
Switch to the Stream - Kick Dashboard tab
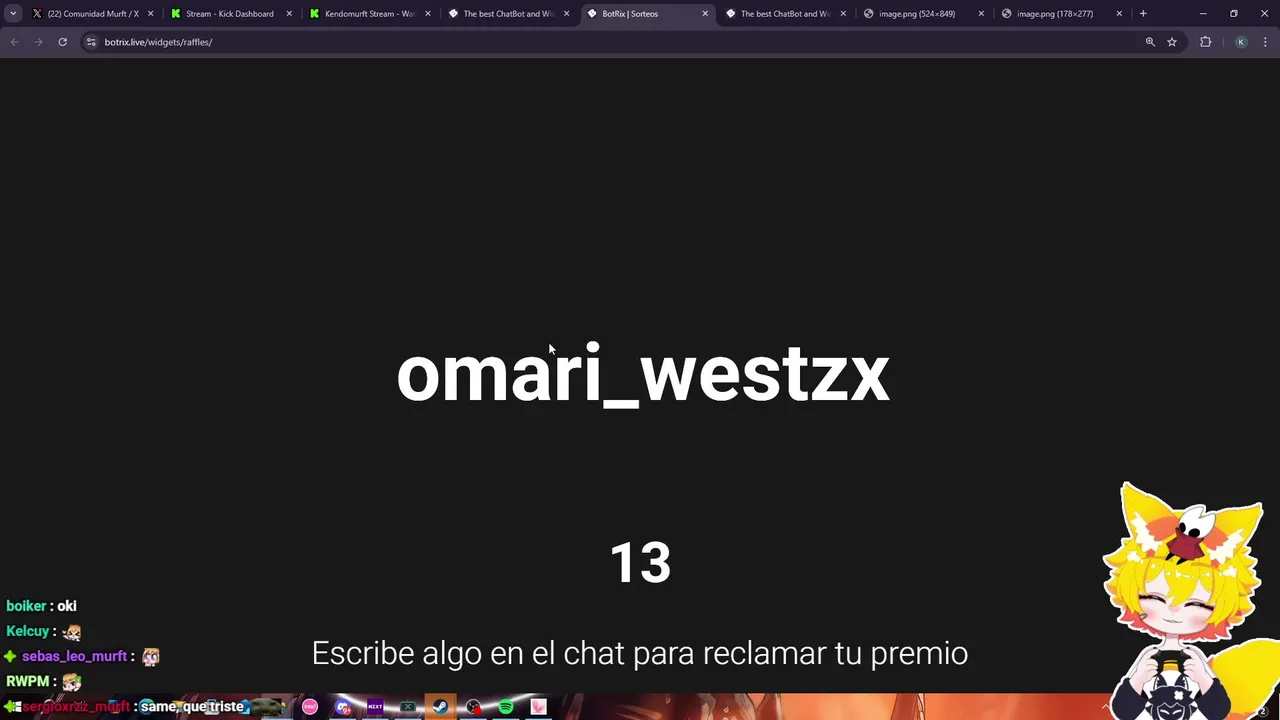[x=229, y=14]
